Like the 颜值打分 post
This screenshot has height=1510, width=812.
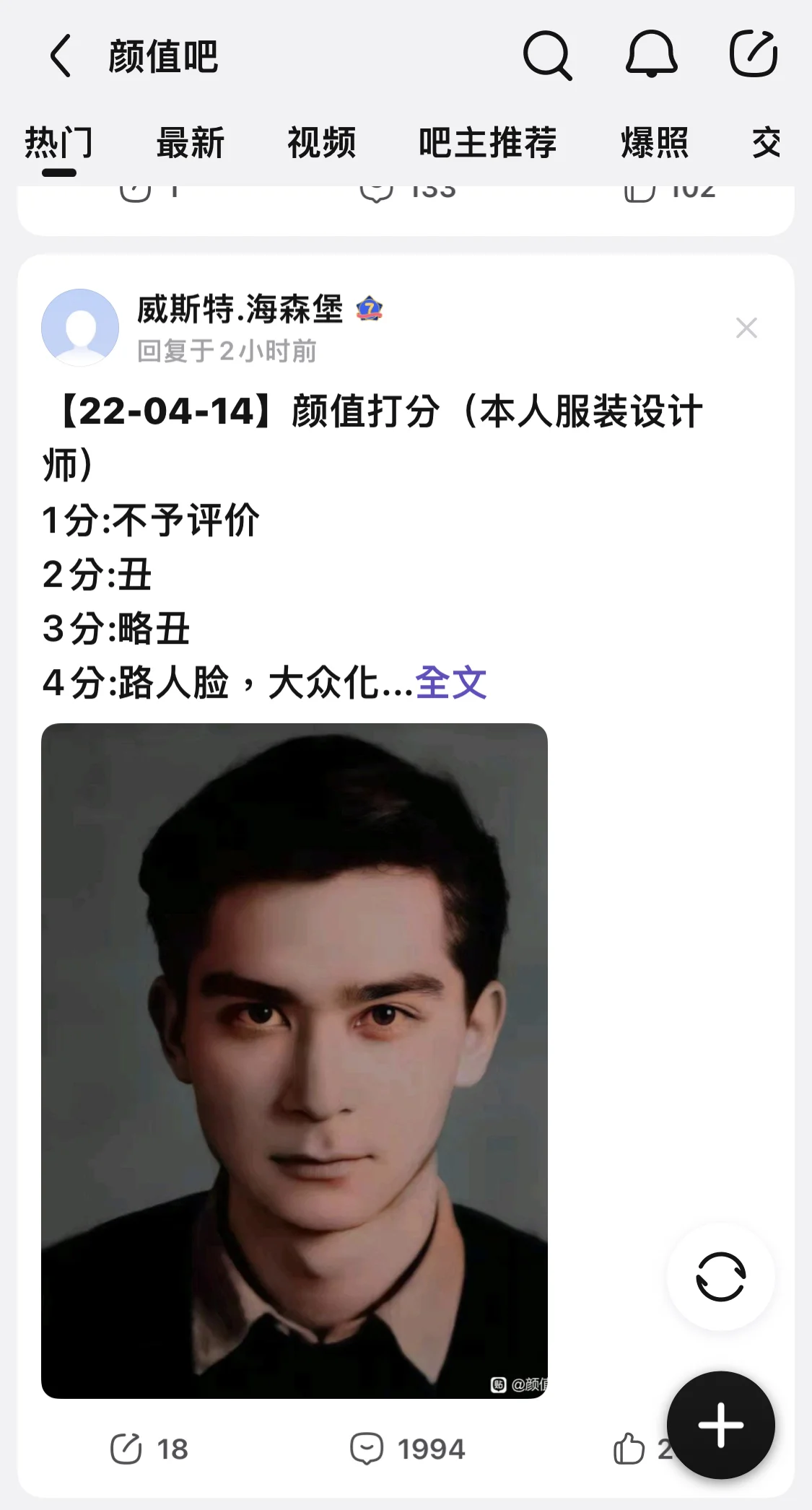click(629, 1449)
